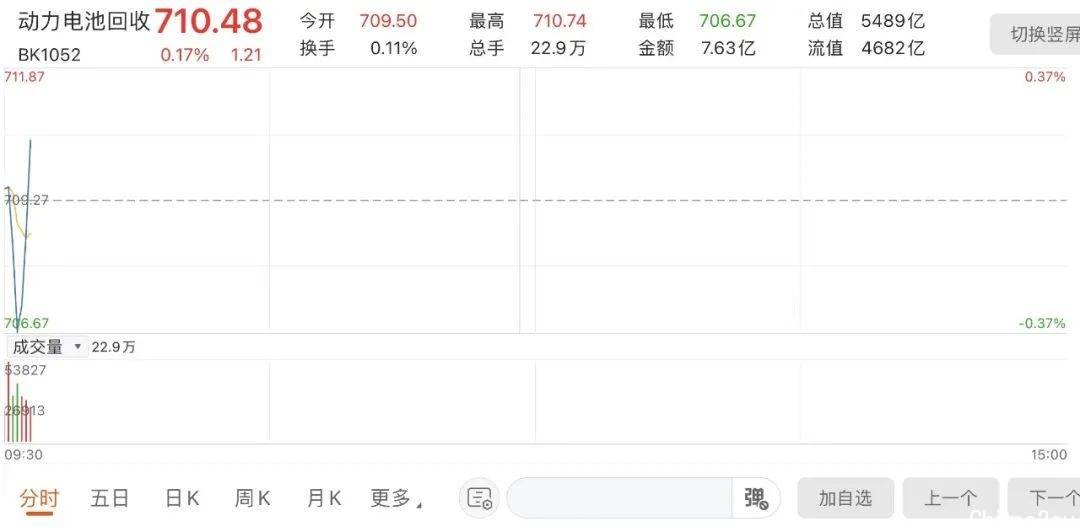This screenshot has height=532, width=1080.
Task: Tap the comment input field
Action: click(620, 498)
